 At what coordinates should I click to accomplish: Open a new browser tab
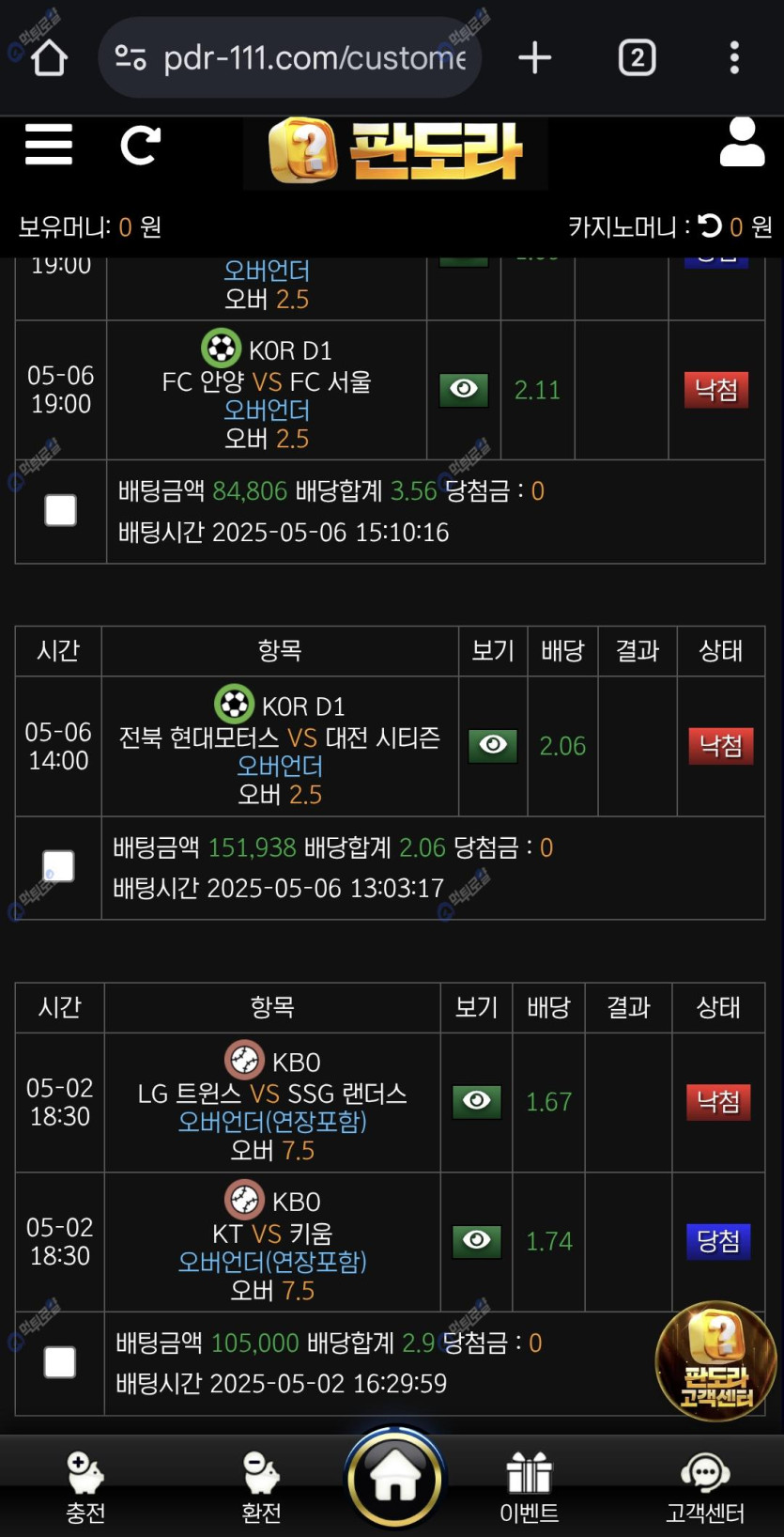coord(535,58)
